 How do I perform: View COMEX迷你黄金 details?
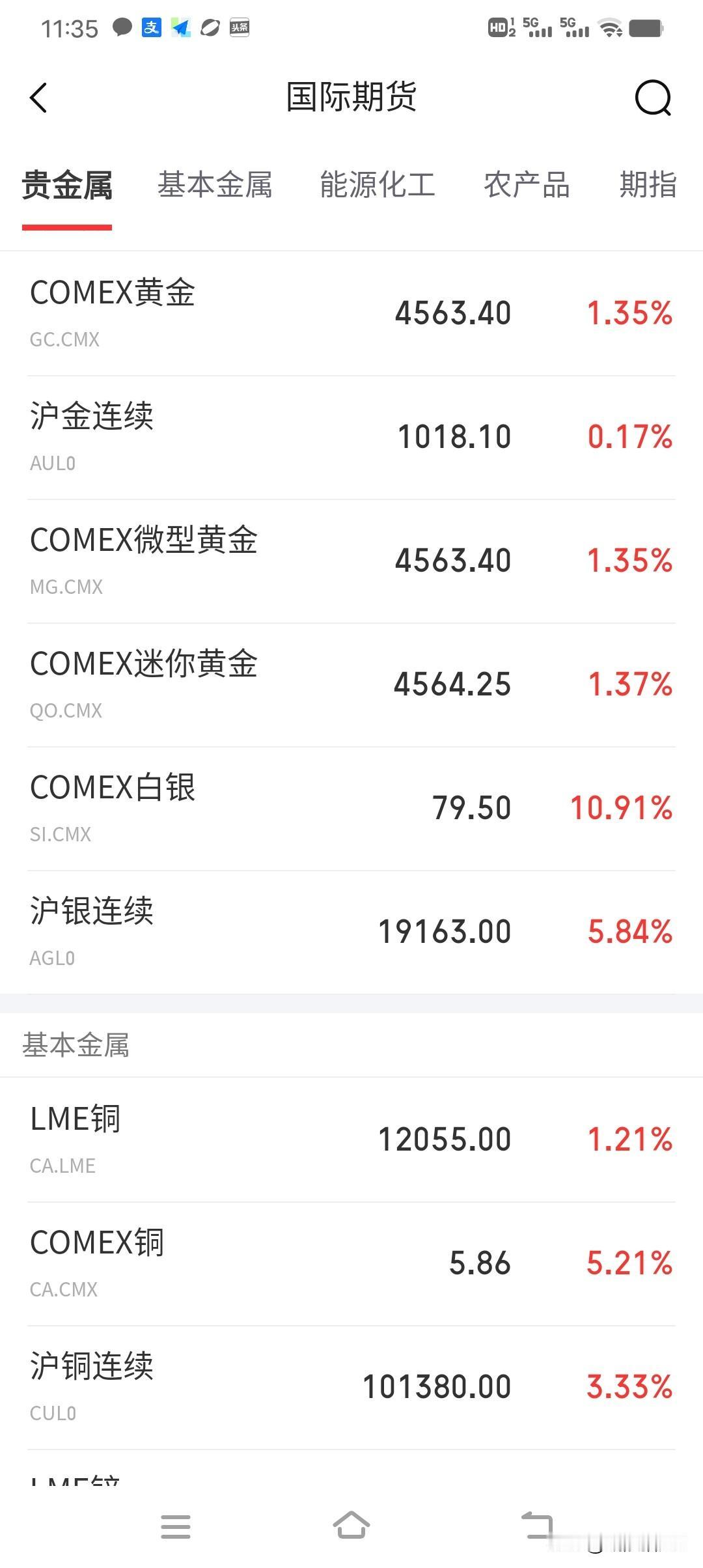coord(351,684)
